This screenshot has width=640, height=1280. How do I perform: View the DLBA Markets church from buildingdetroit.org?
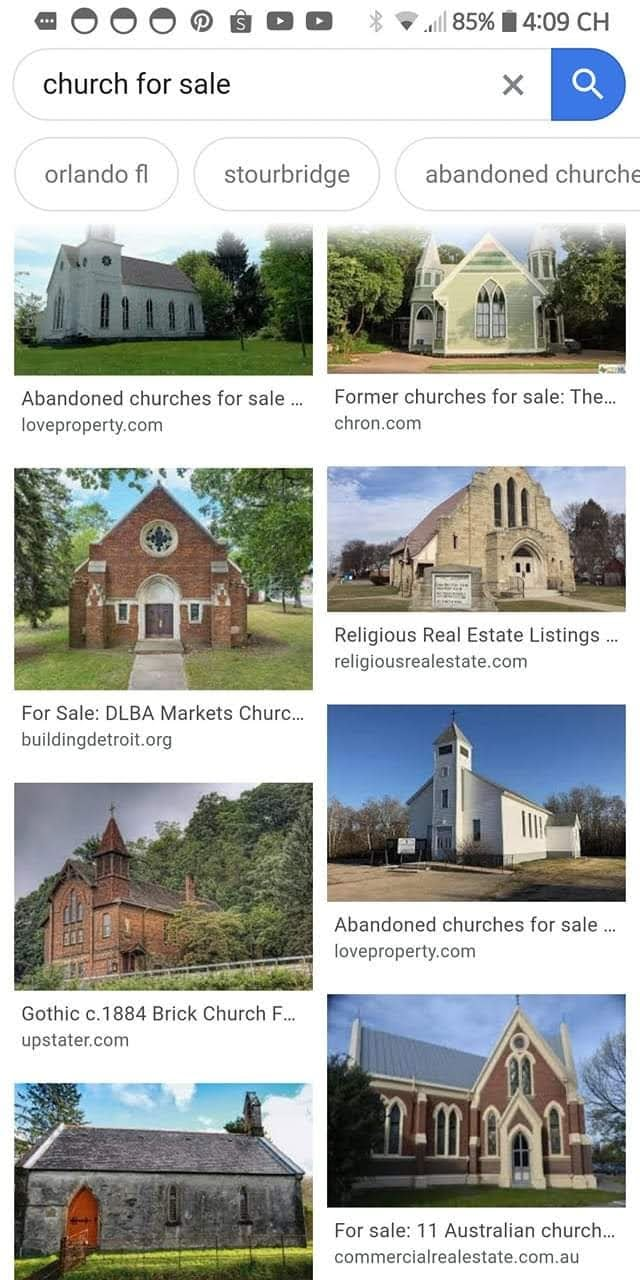(x=163, y=579)
